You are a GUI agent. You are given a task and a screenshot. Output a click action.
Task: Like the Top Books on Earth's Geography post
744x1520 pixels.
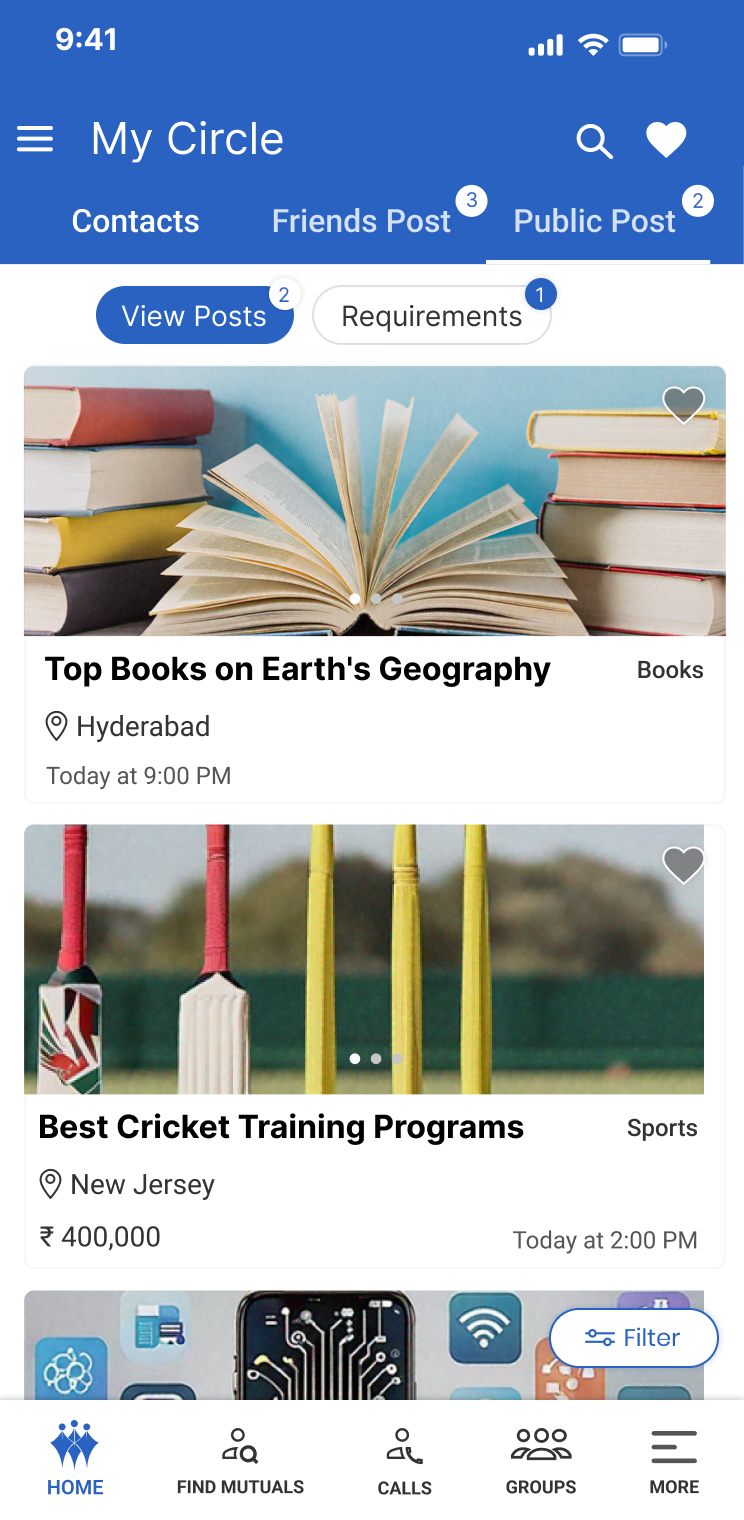tap(684, 405)
